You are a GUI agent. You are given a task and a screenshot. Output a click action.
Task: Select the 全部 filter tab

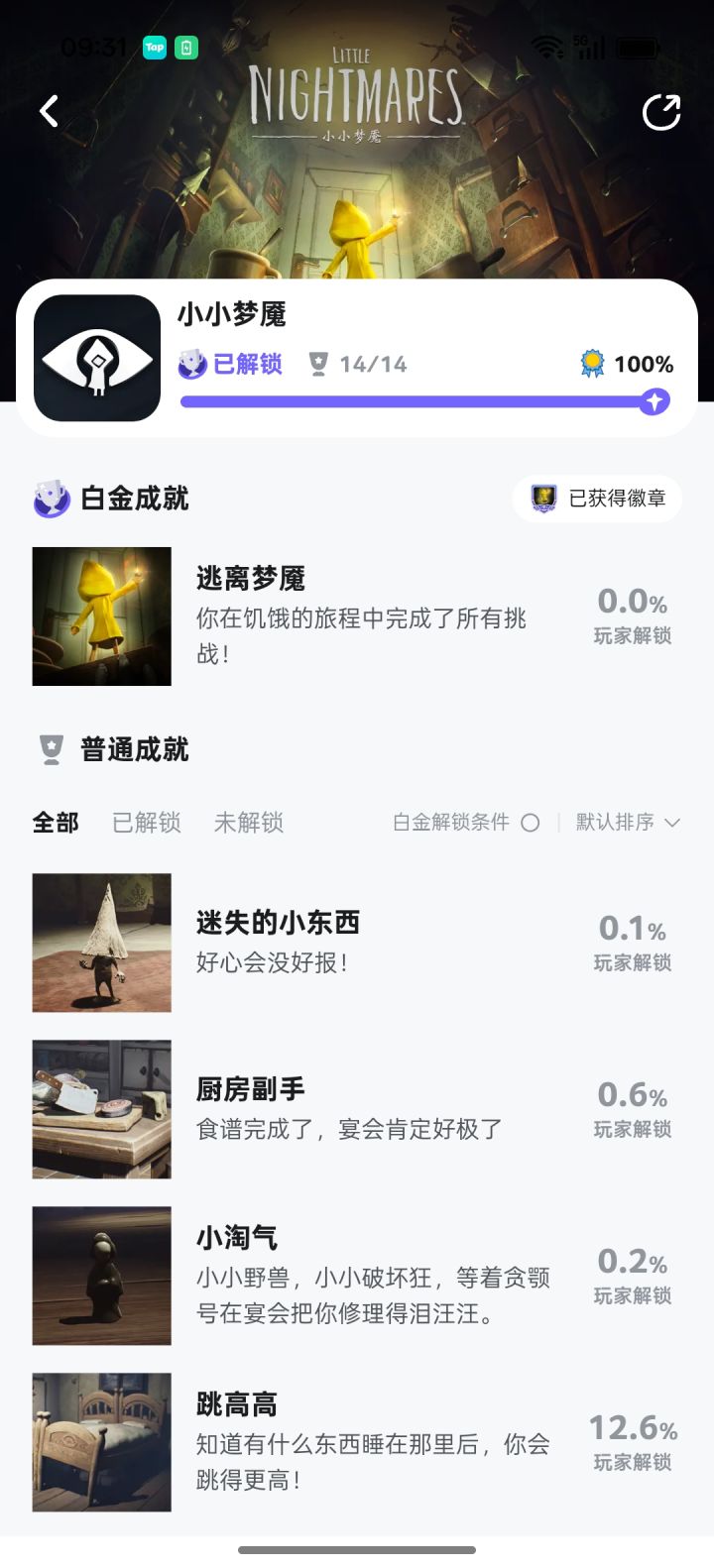(55, 823)
